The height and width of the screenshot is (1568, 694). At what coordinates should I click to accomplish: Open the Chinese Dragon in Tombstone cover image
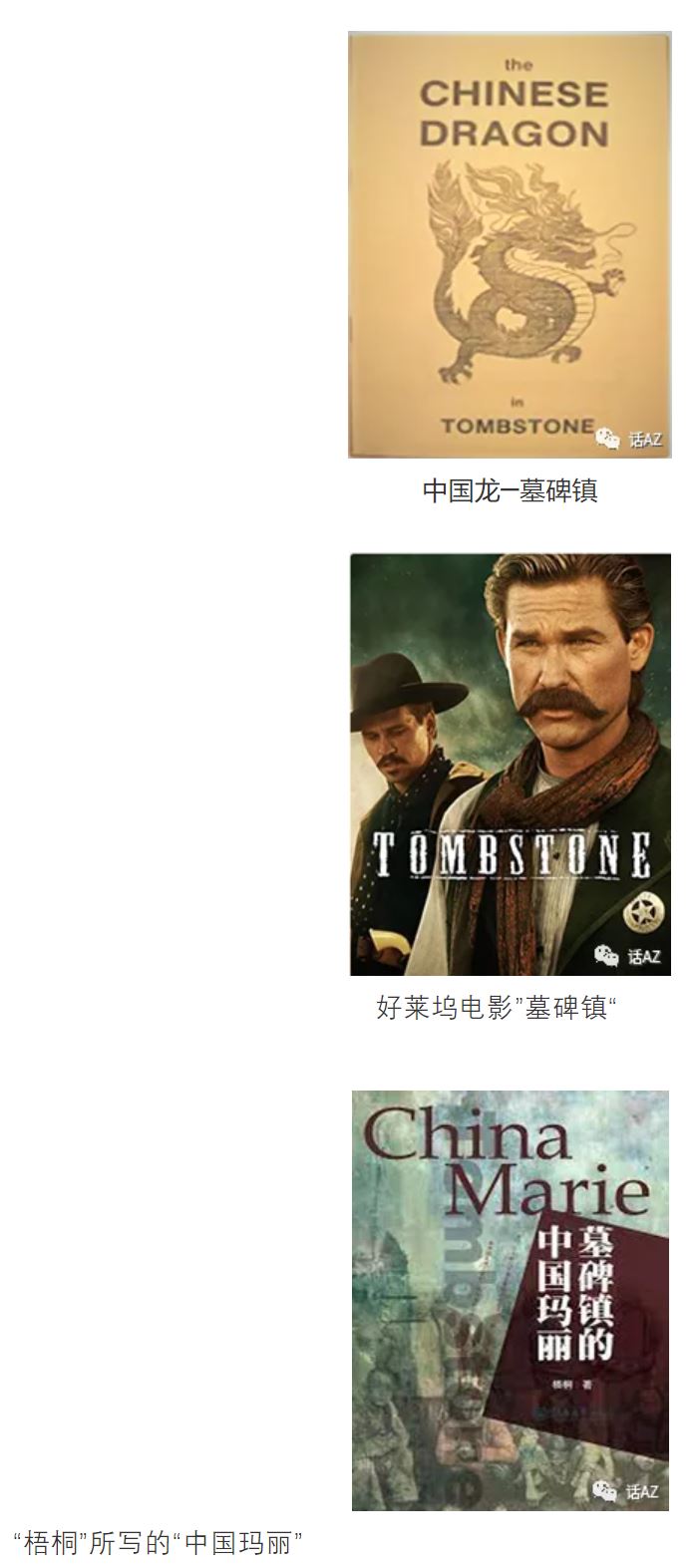pos(510,245)
